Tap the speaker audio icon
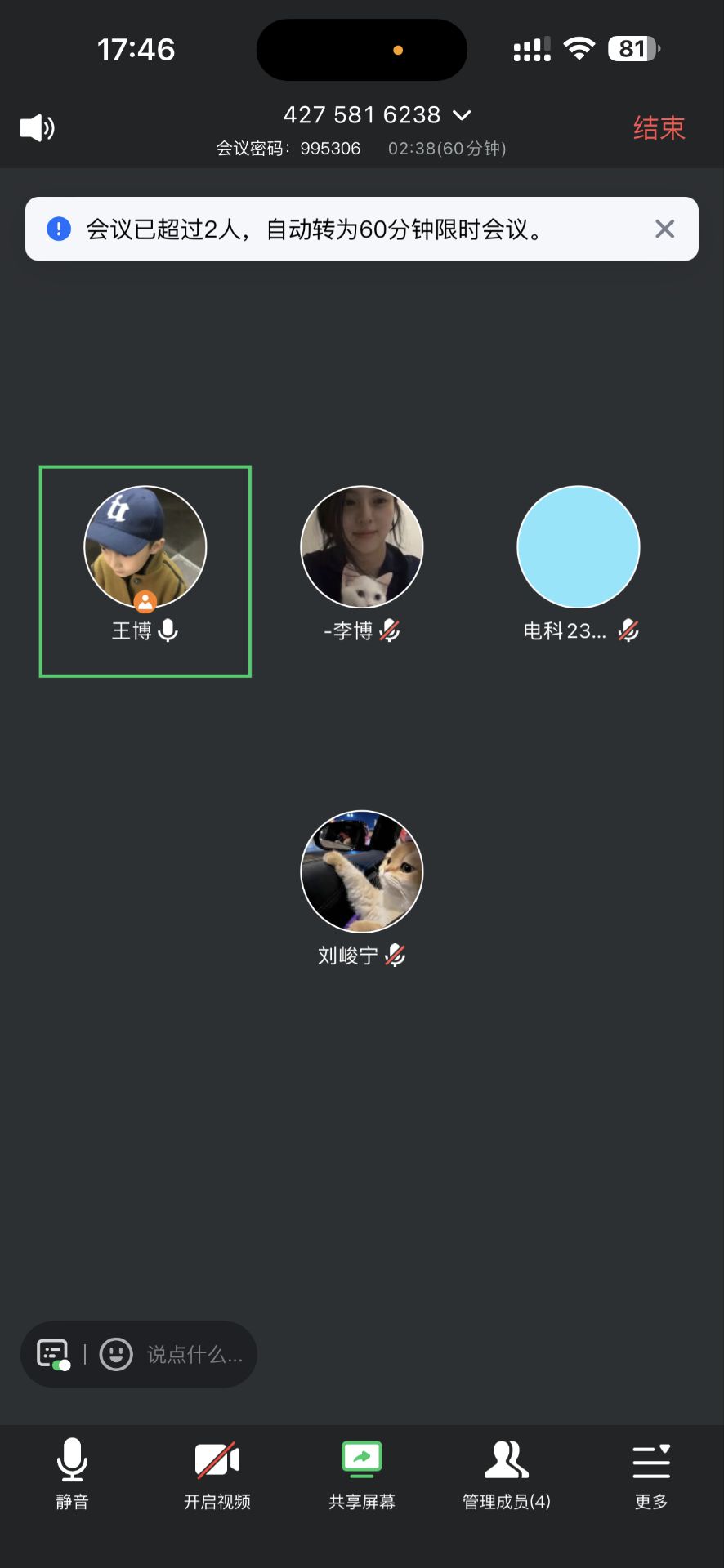Viewport: 724px width, 1568px height. (x=37, y=128)
